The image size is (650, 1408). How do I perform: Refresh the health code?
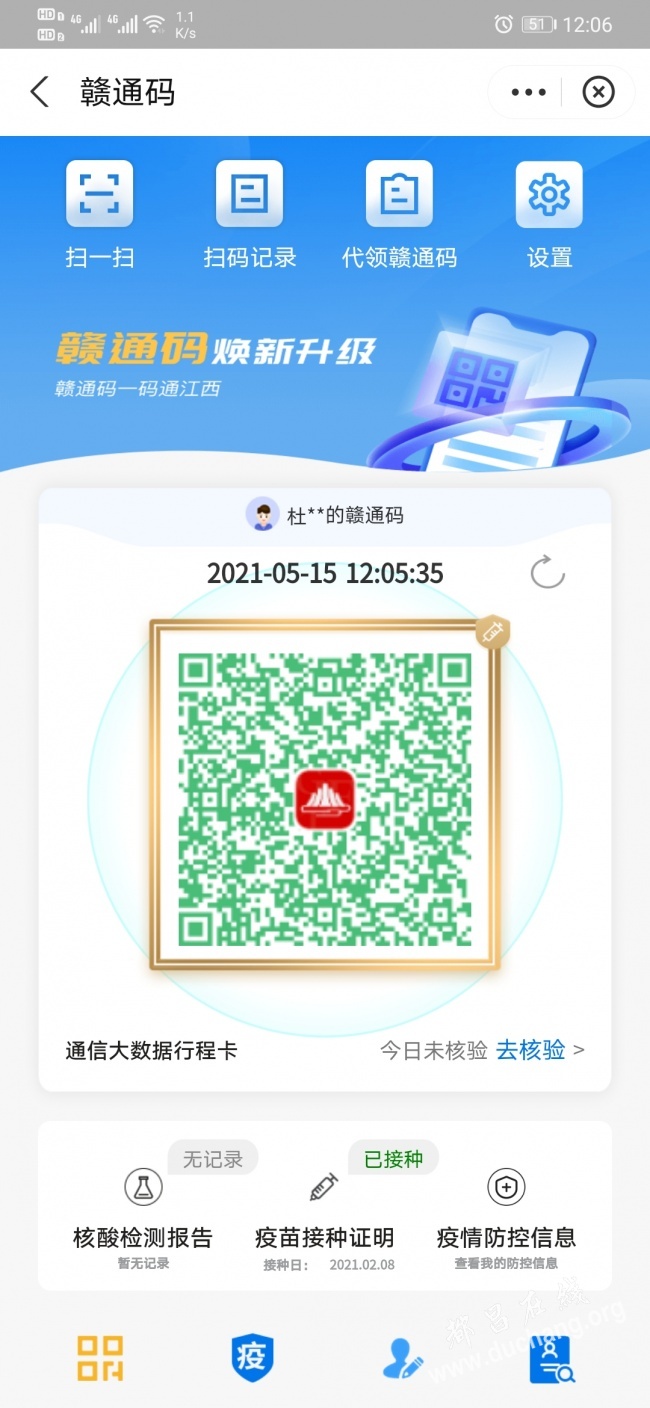(547, 574)
